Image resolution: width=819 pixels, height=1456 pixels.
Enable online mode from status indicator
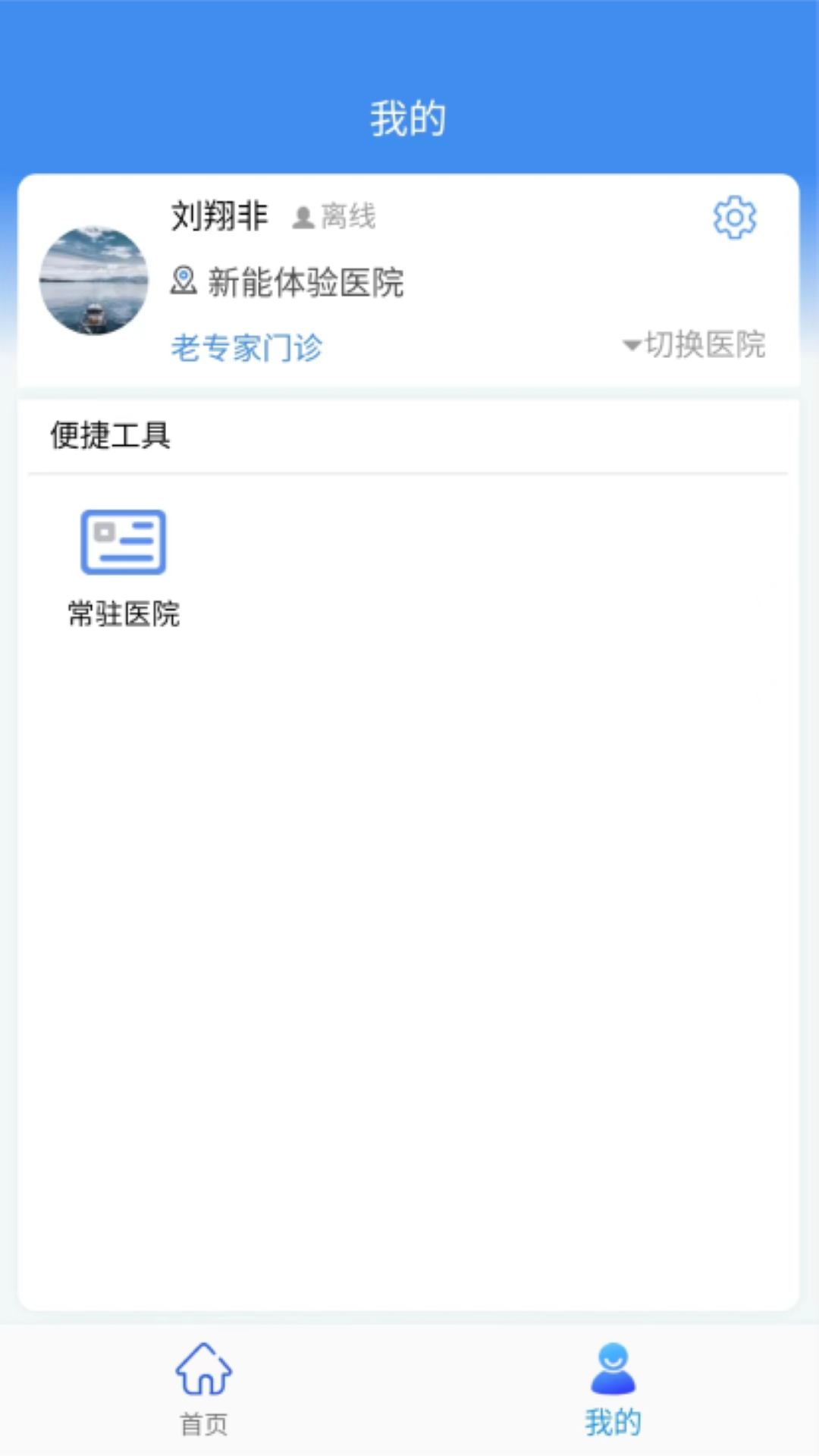click(x=334, y=218)
